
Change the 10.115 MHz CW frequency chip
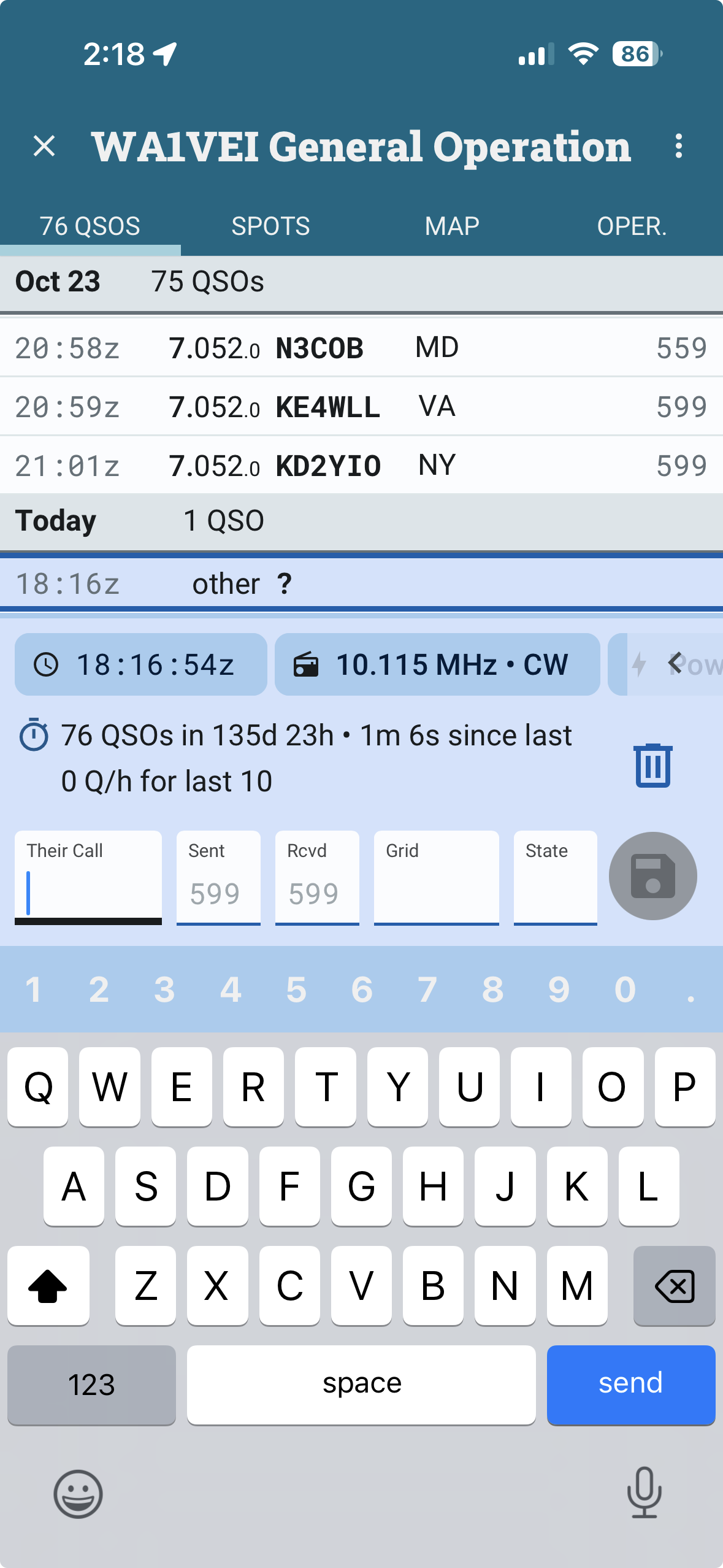437,664
